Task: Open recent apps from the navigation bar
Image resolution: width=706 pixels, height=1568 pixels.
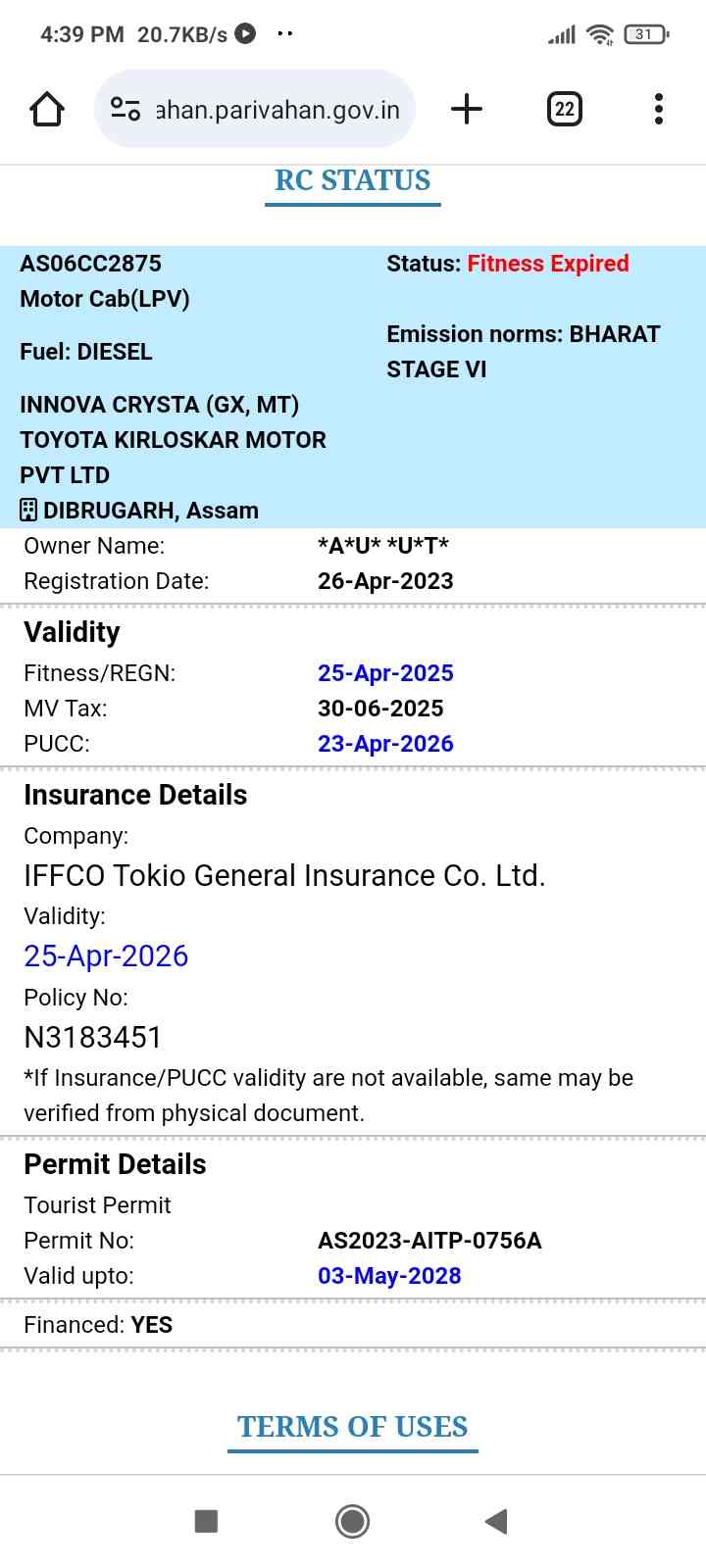Action: pyautogui.click(x=207, y=1521)
